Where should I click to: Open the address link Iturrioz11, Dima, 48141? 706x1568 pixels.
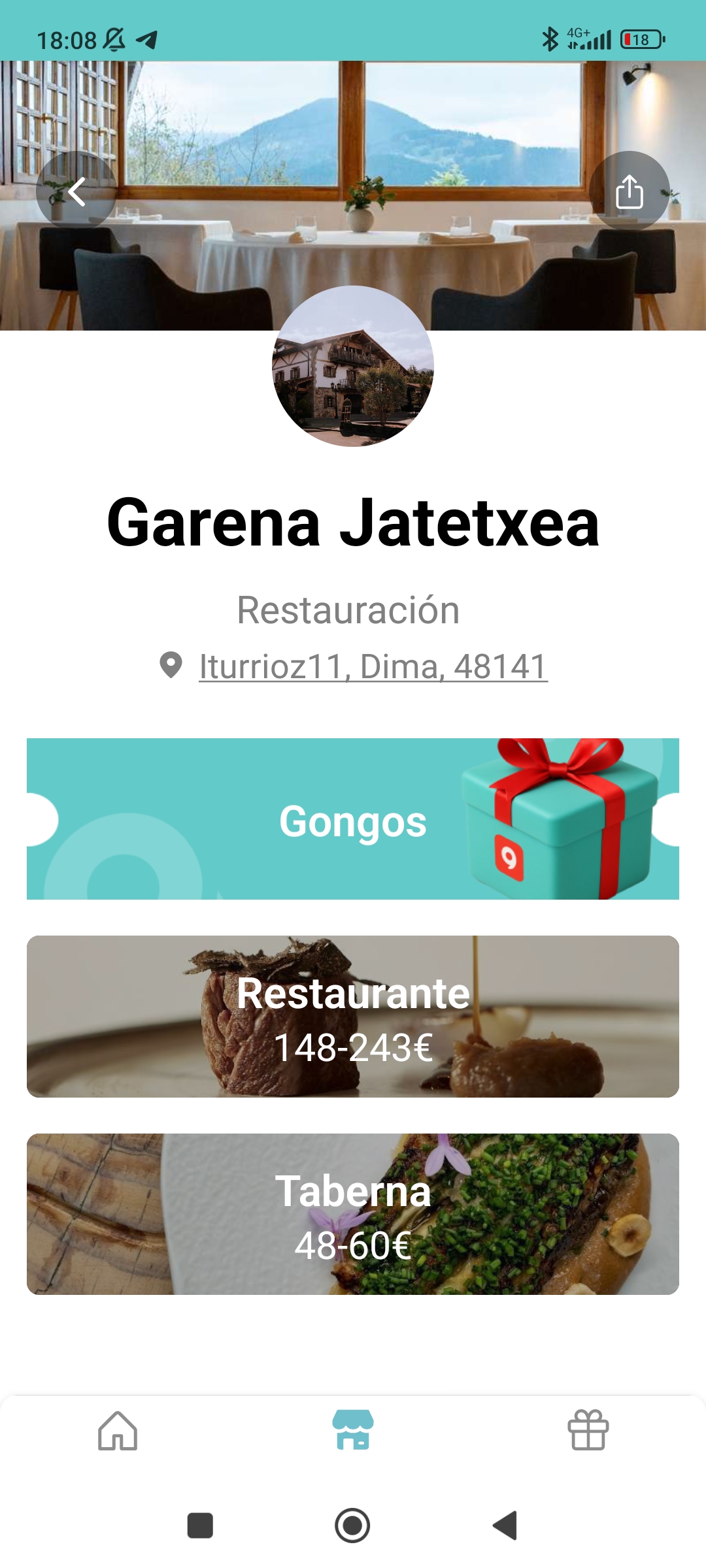coord(373,666)
